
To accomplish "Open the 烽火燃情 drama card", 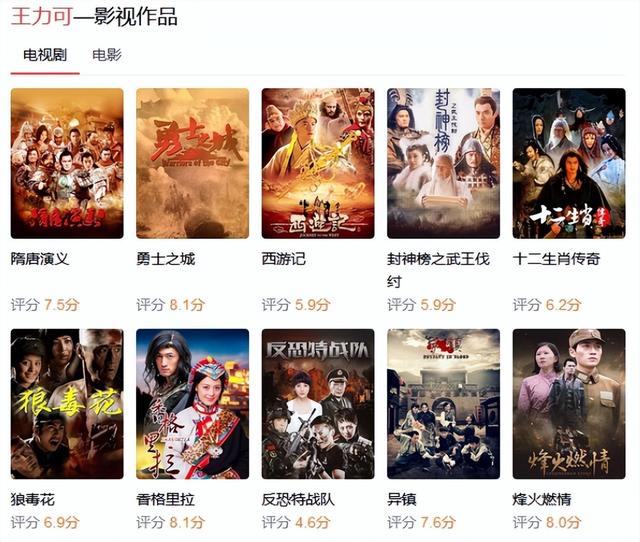I will 568,404.
